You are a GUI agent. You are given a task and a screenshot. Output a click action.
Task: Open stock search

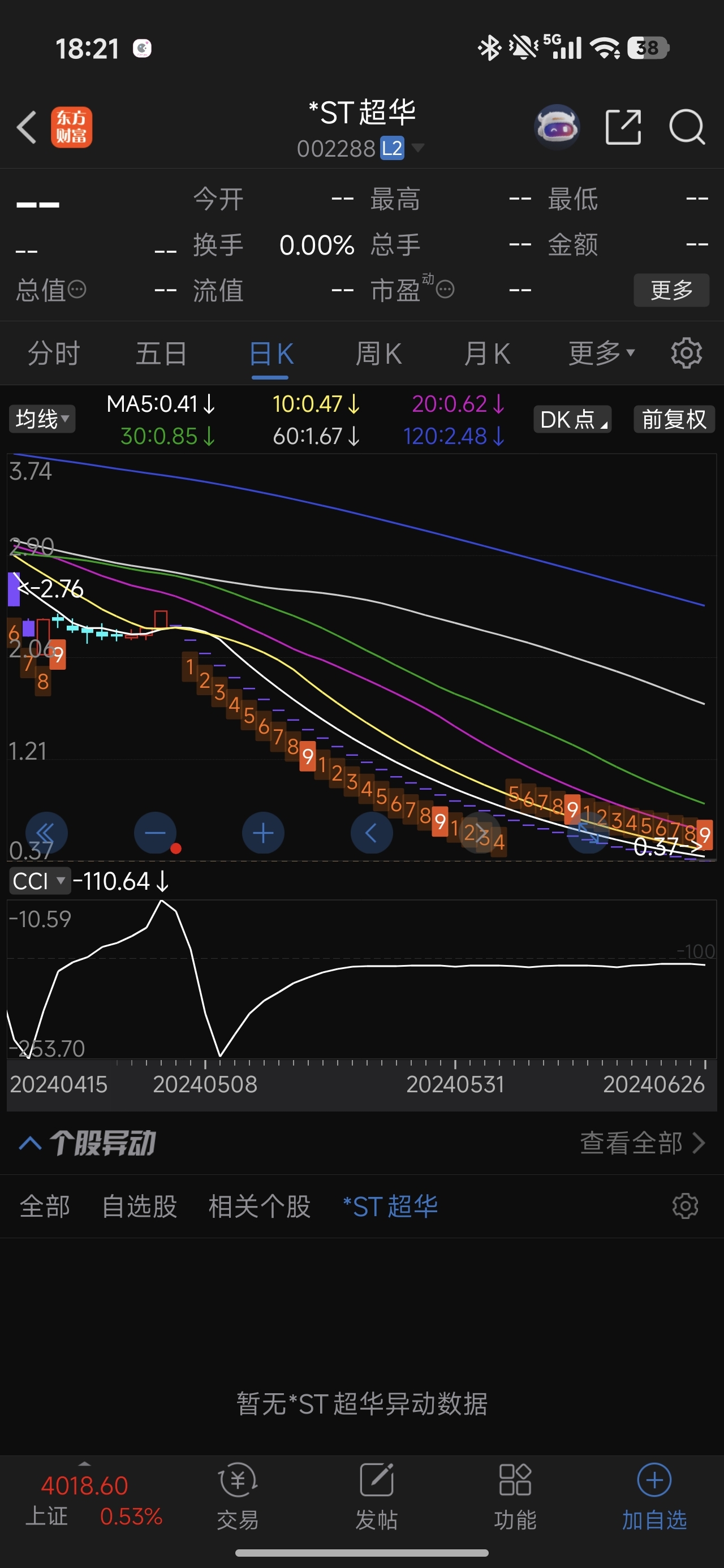[686, 127]
